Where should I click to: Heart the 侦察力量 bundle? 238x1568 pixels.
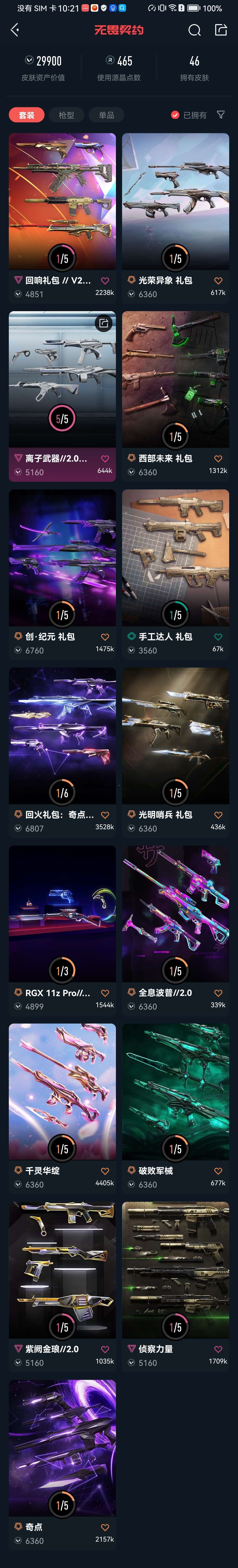[218, 1349]
